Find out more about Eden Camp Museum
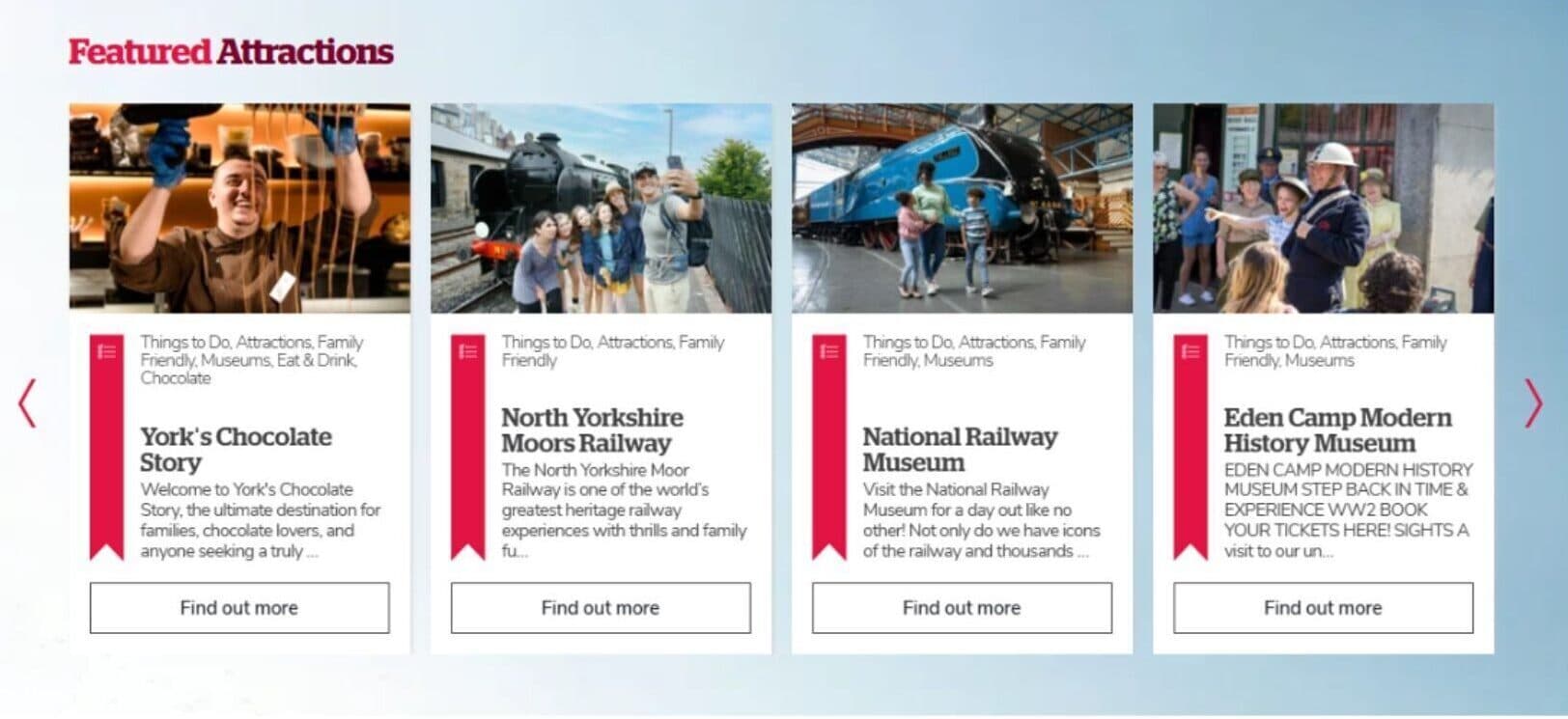The image size is (1568, 719). (x=1323, y=608)
